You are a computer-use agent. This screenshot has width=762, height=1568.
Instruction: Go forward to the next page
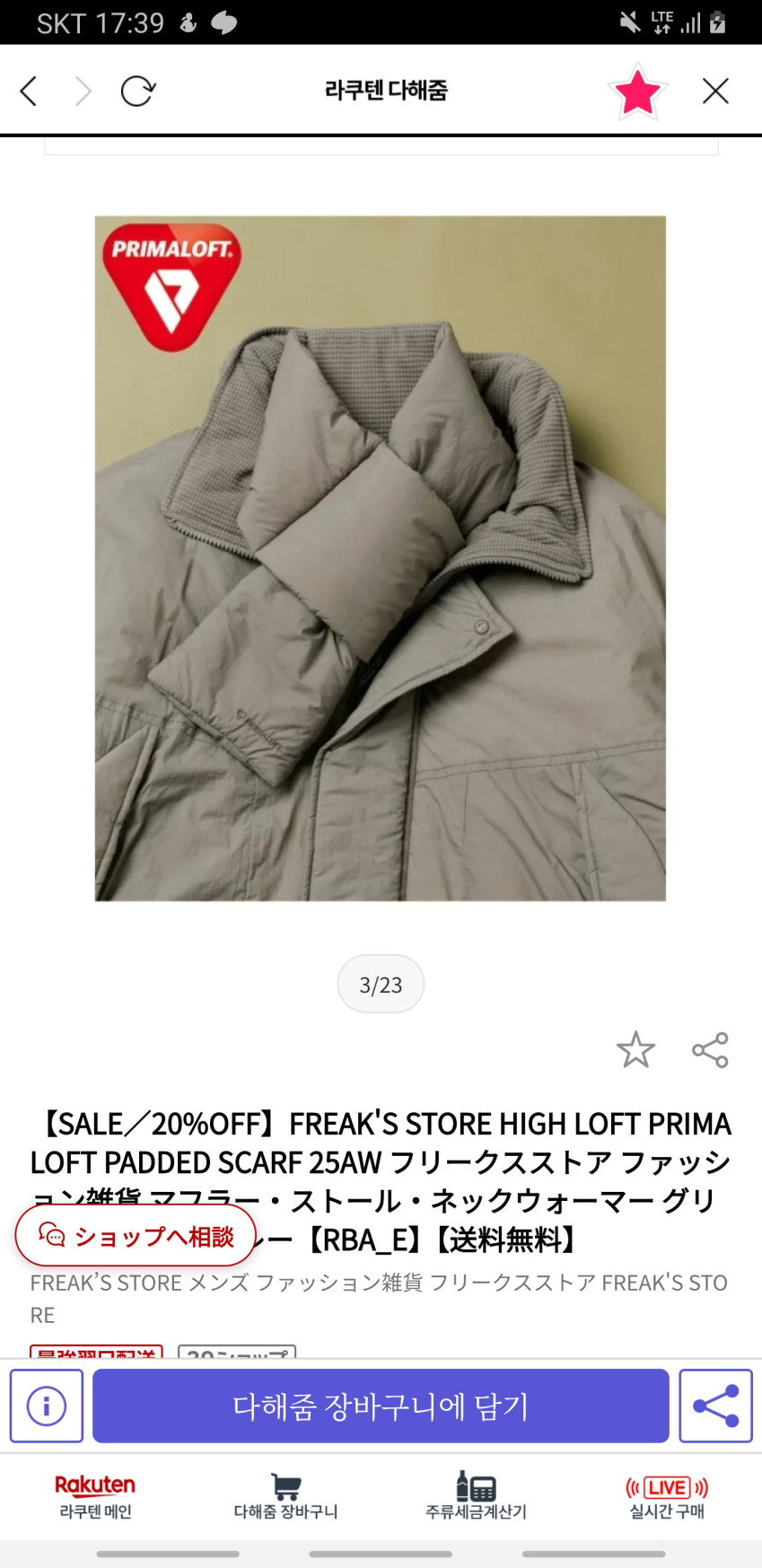(x=83, y=91)
